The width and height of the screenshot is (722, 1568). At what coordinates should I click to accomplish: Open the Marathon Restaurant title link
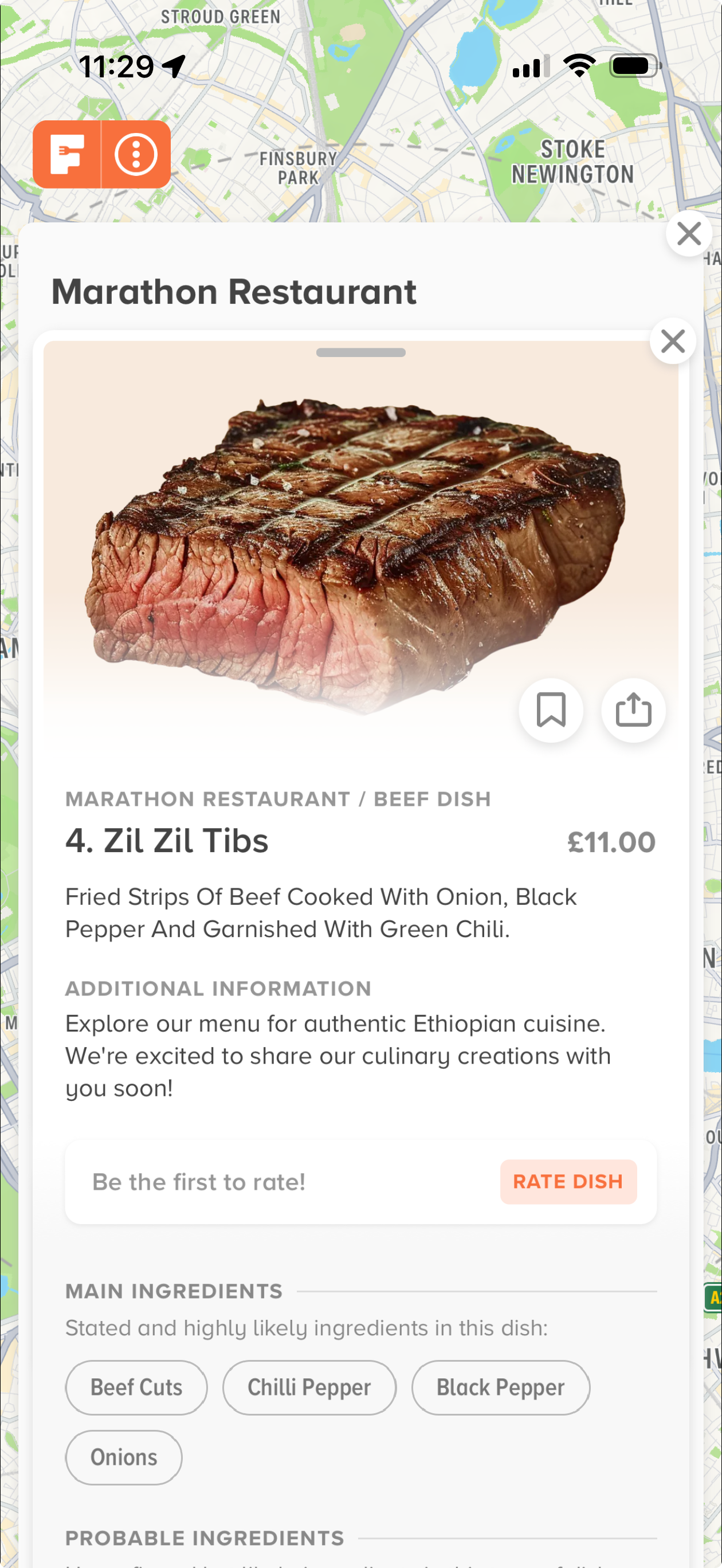(x=233, y=292)
